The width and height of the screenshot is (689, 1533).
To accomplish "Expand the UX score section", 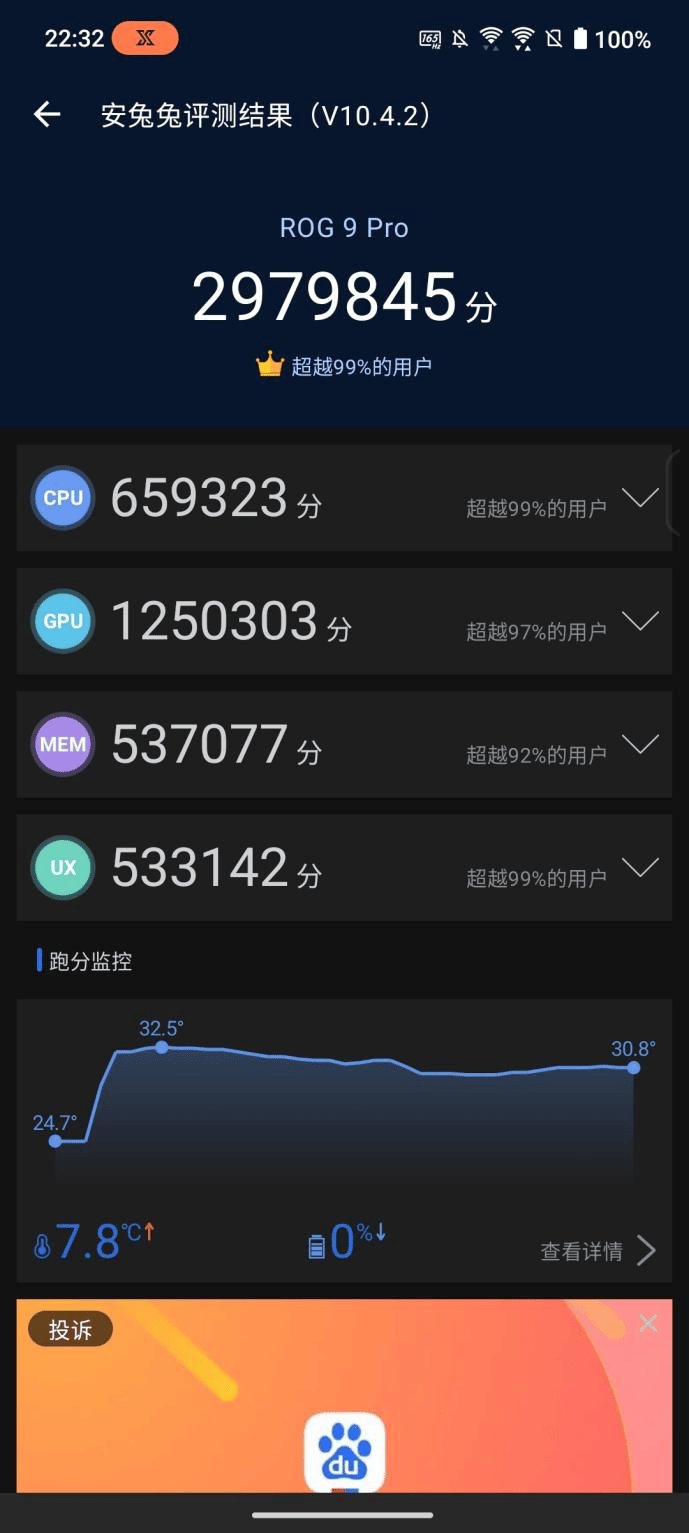I will tap(640, 866).
